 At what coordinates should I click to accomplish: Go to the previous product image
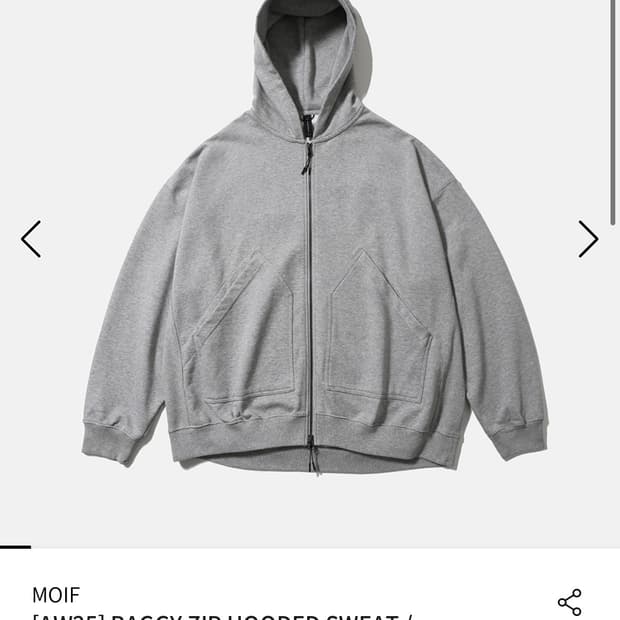click(31, 240)
